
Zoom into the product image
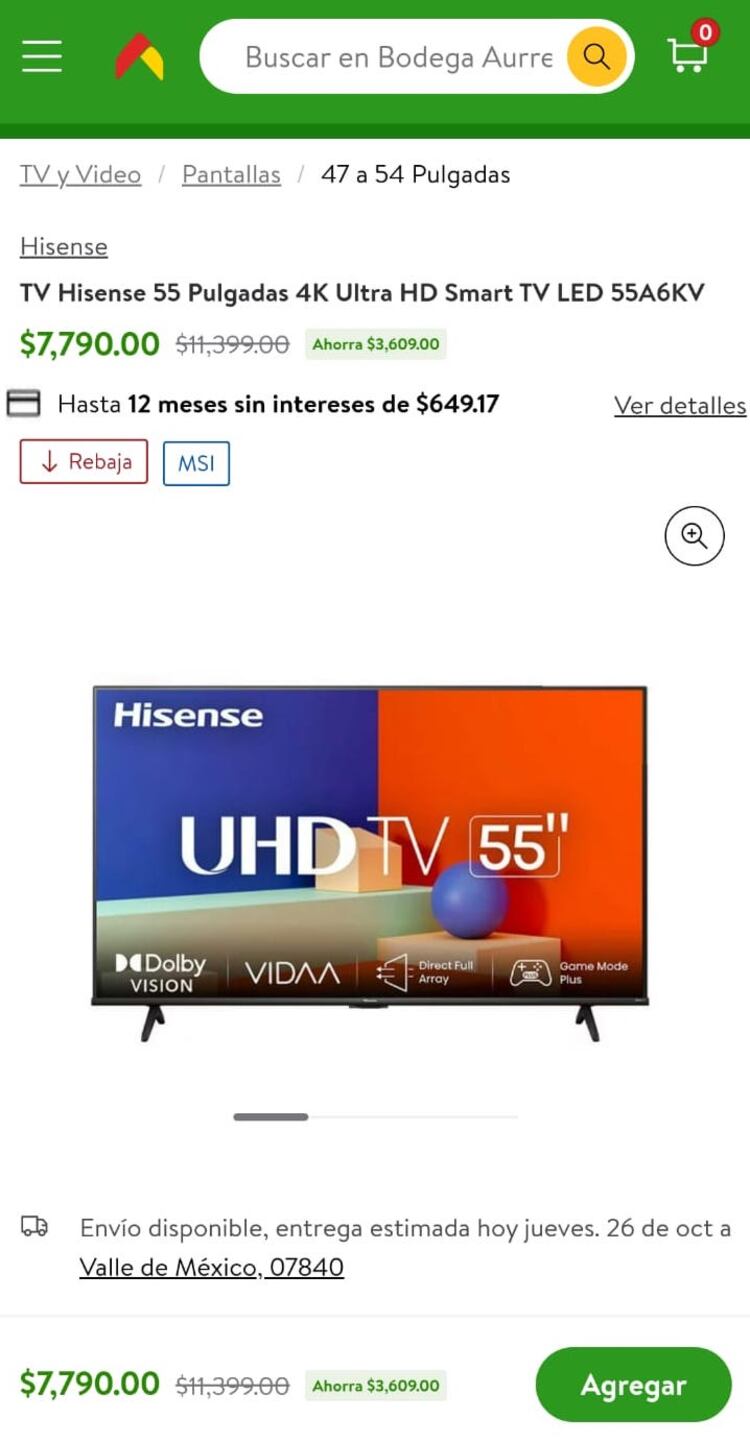coord(694,537)
